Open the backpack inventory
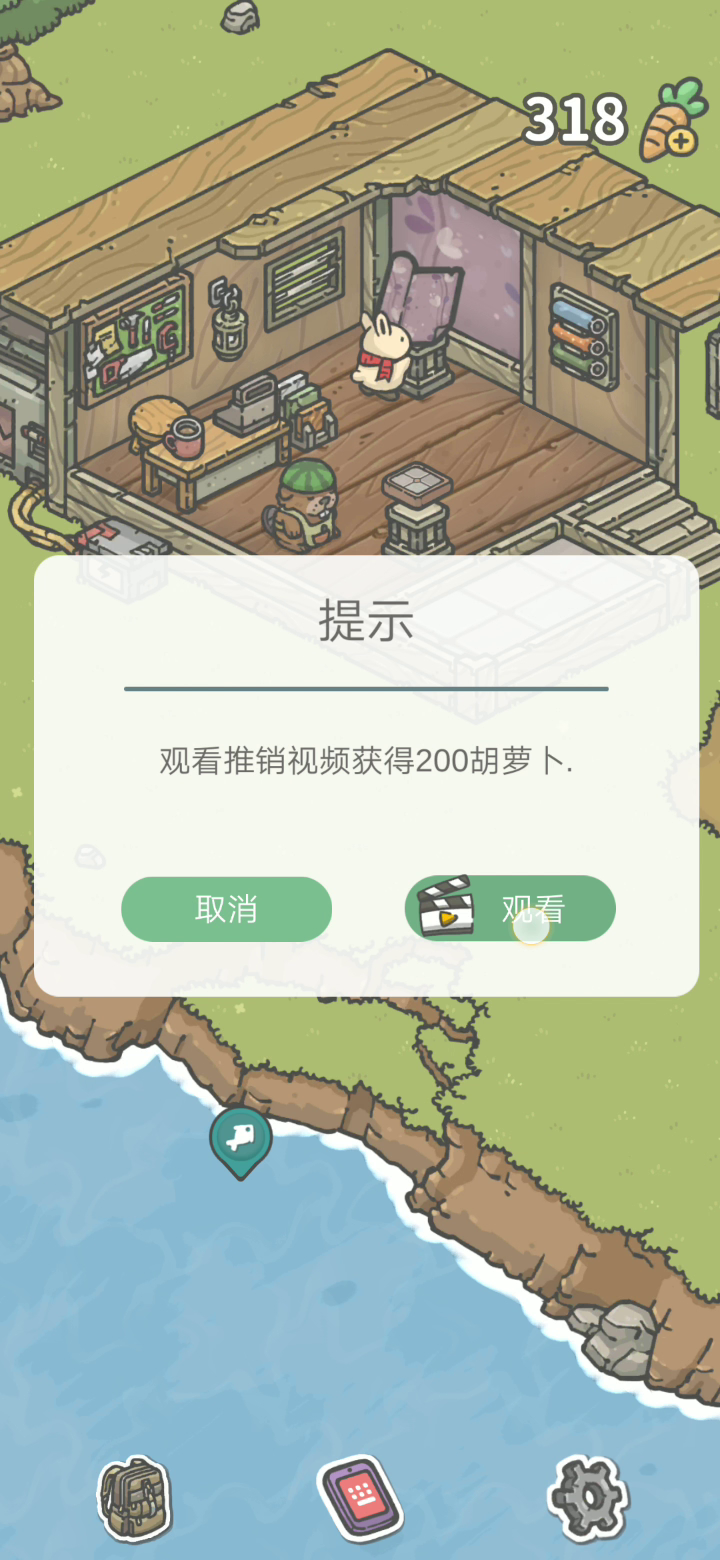The height and width of the screenshot is (1560, 720). [x=134, y=1498]
